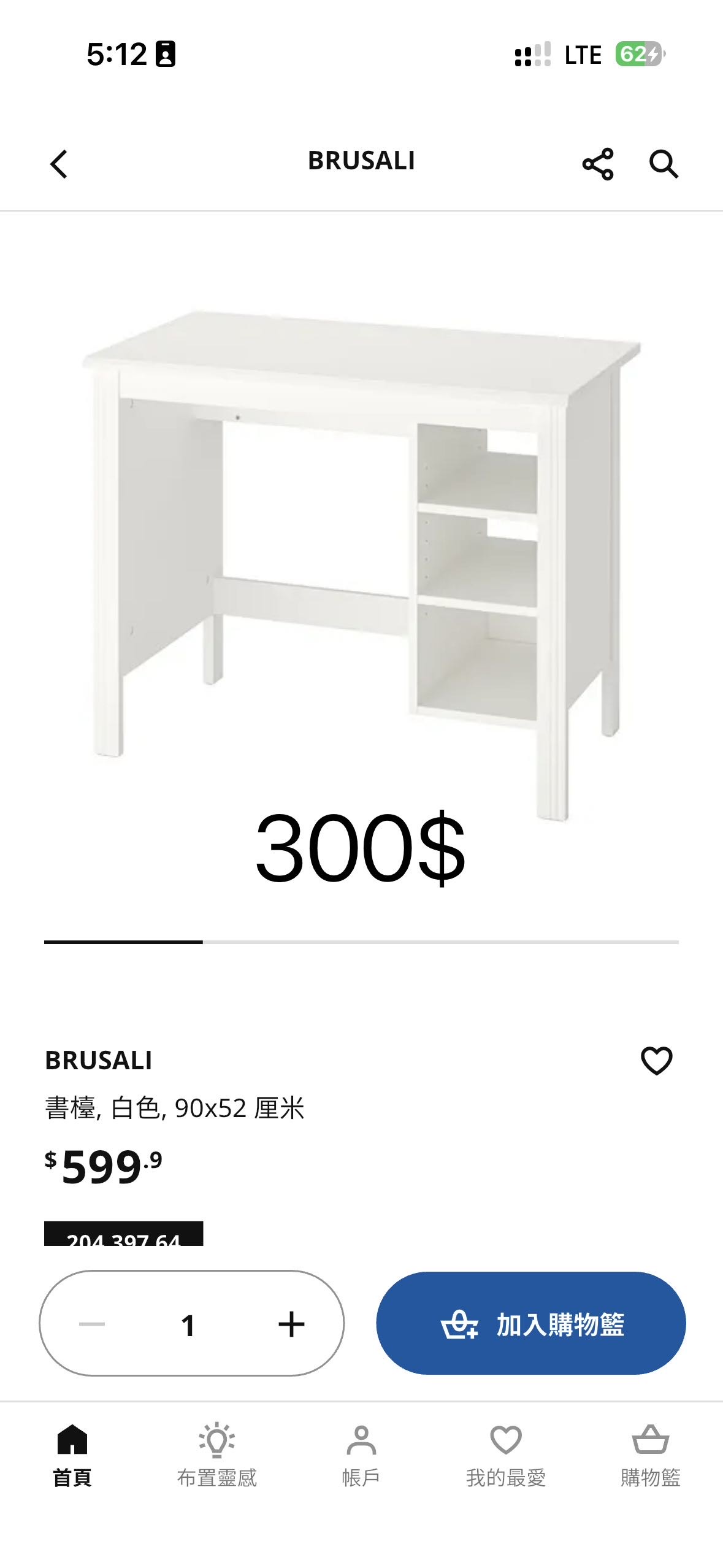Share the BRUSALI product
The width and height of the screenshot is (723, 1568).
(x=597, y=164)
